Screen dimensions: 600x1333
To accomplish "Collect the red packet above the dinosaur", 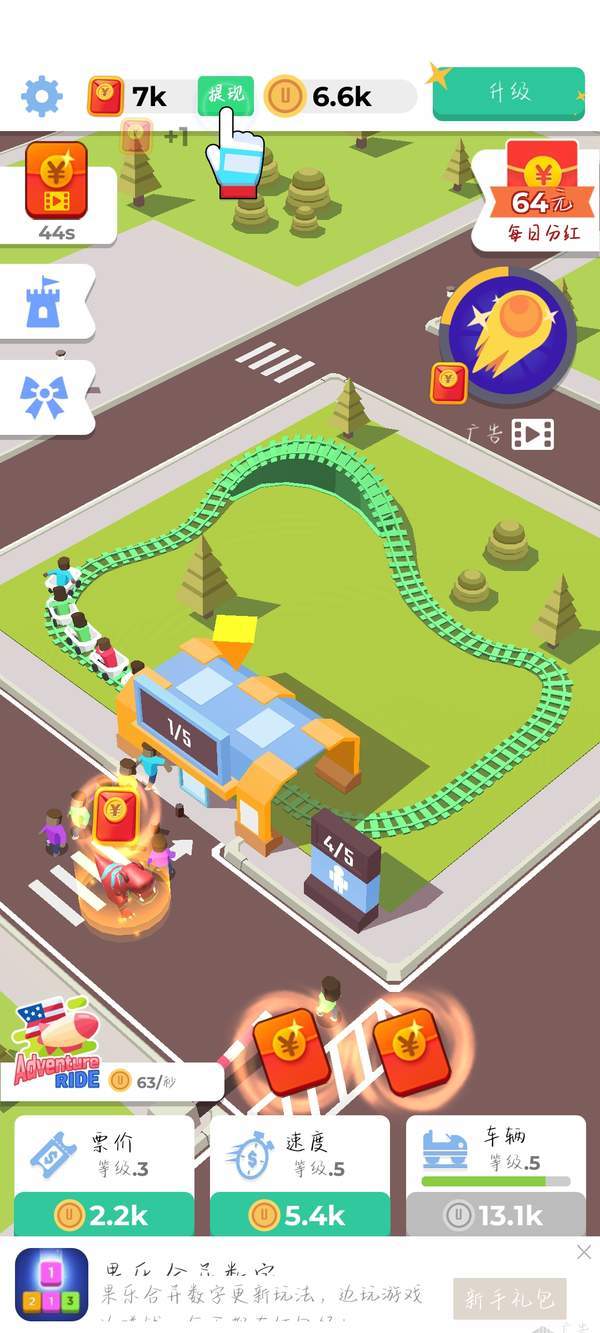I will [x=115, y=817].
